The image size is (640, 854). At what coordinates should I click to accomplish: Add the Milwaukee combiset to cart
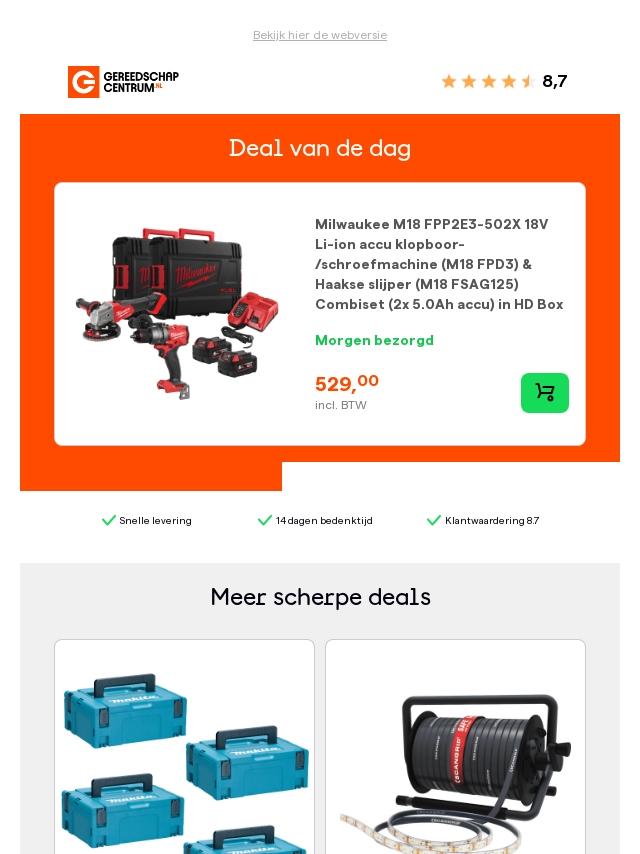[x=544, y=393]
